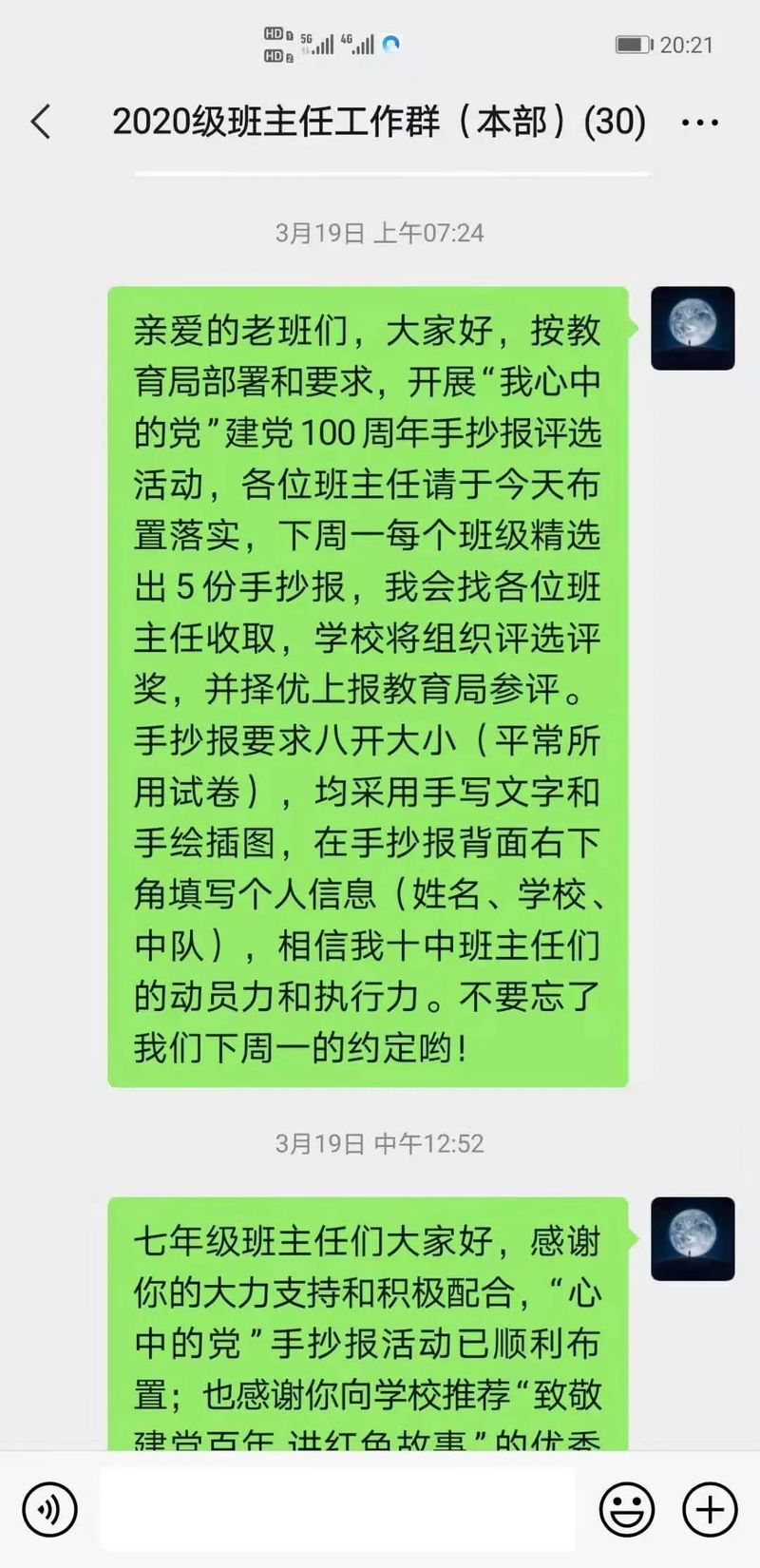Tap the message text input field
760x1568 pixels.
pyautogui.click(x=337, y=1509)
